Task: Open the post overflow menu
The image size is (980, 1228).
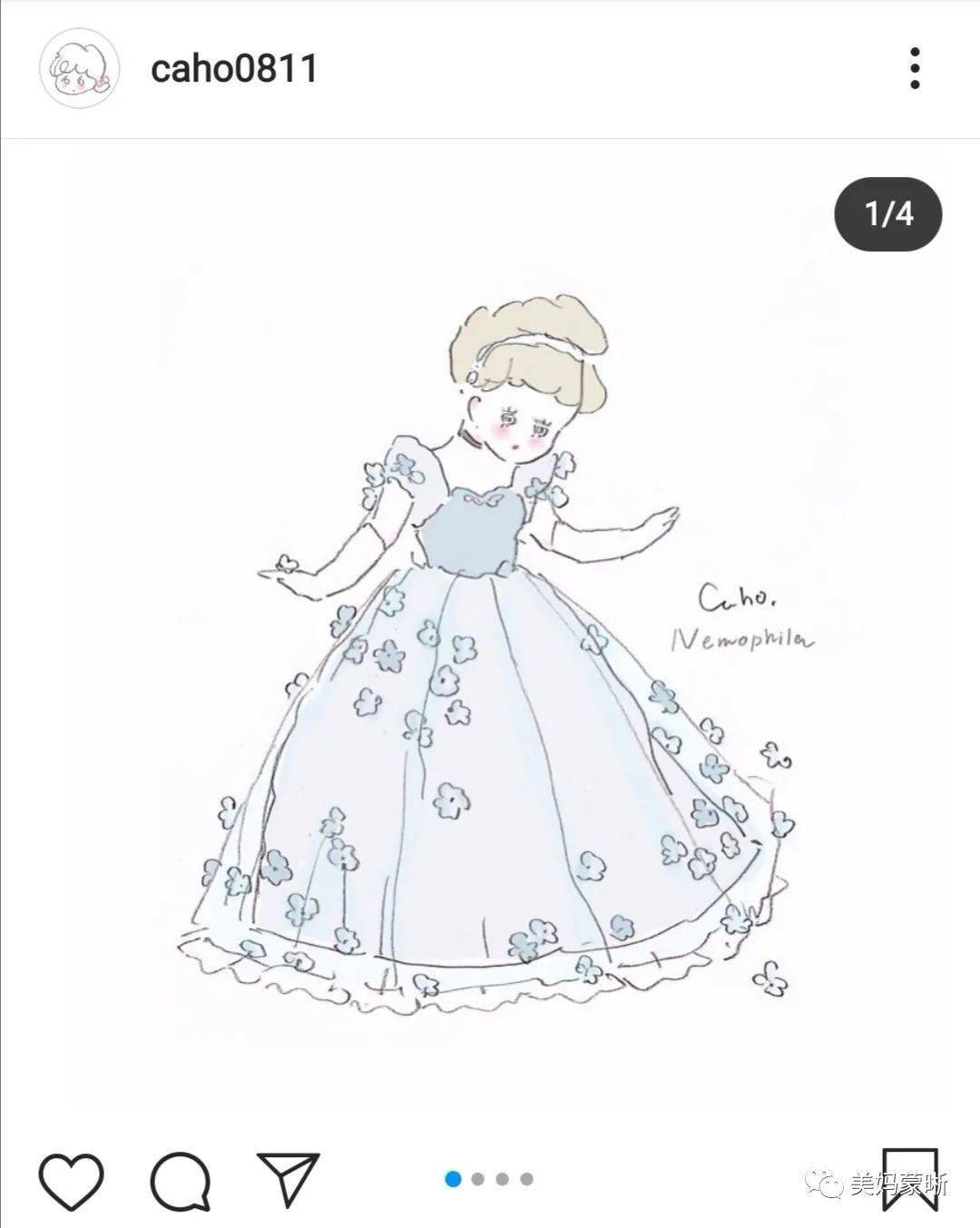Action: (914, 69)
